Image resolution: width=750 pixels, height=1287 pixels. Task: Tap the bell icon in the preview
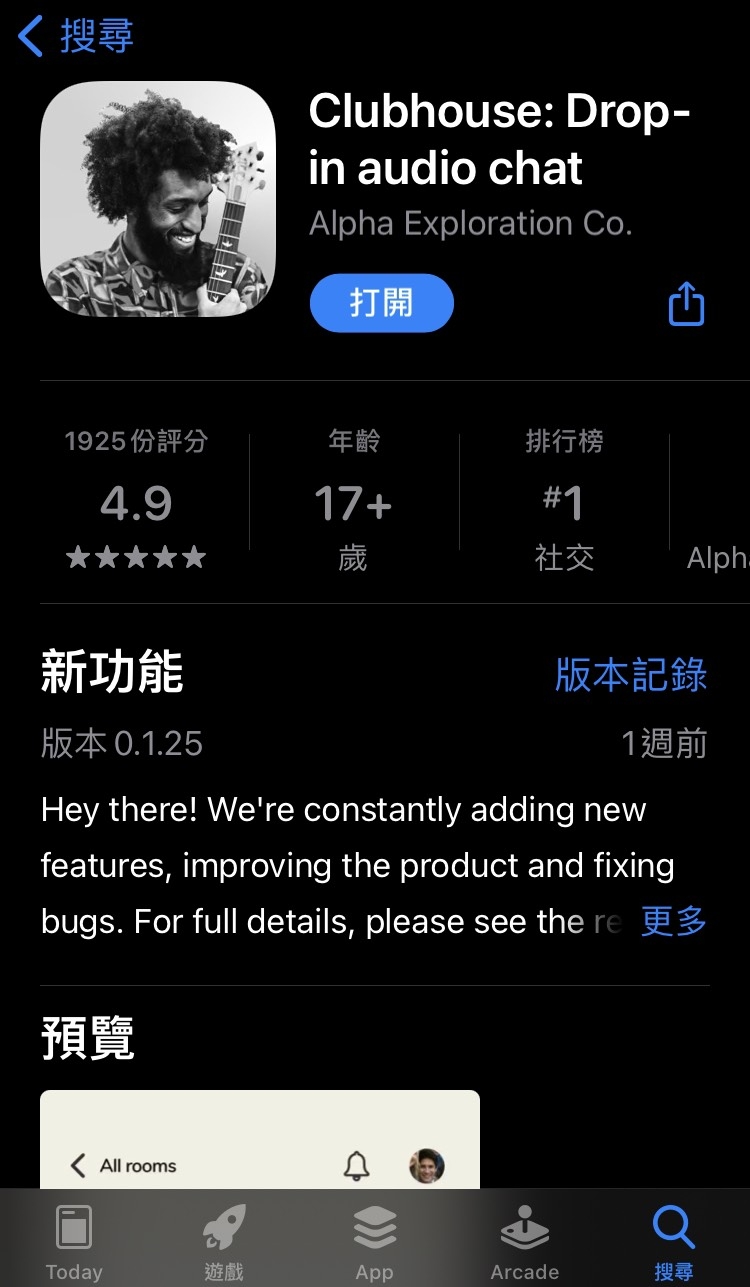[357, 1166]
